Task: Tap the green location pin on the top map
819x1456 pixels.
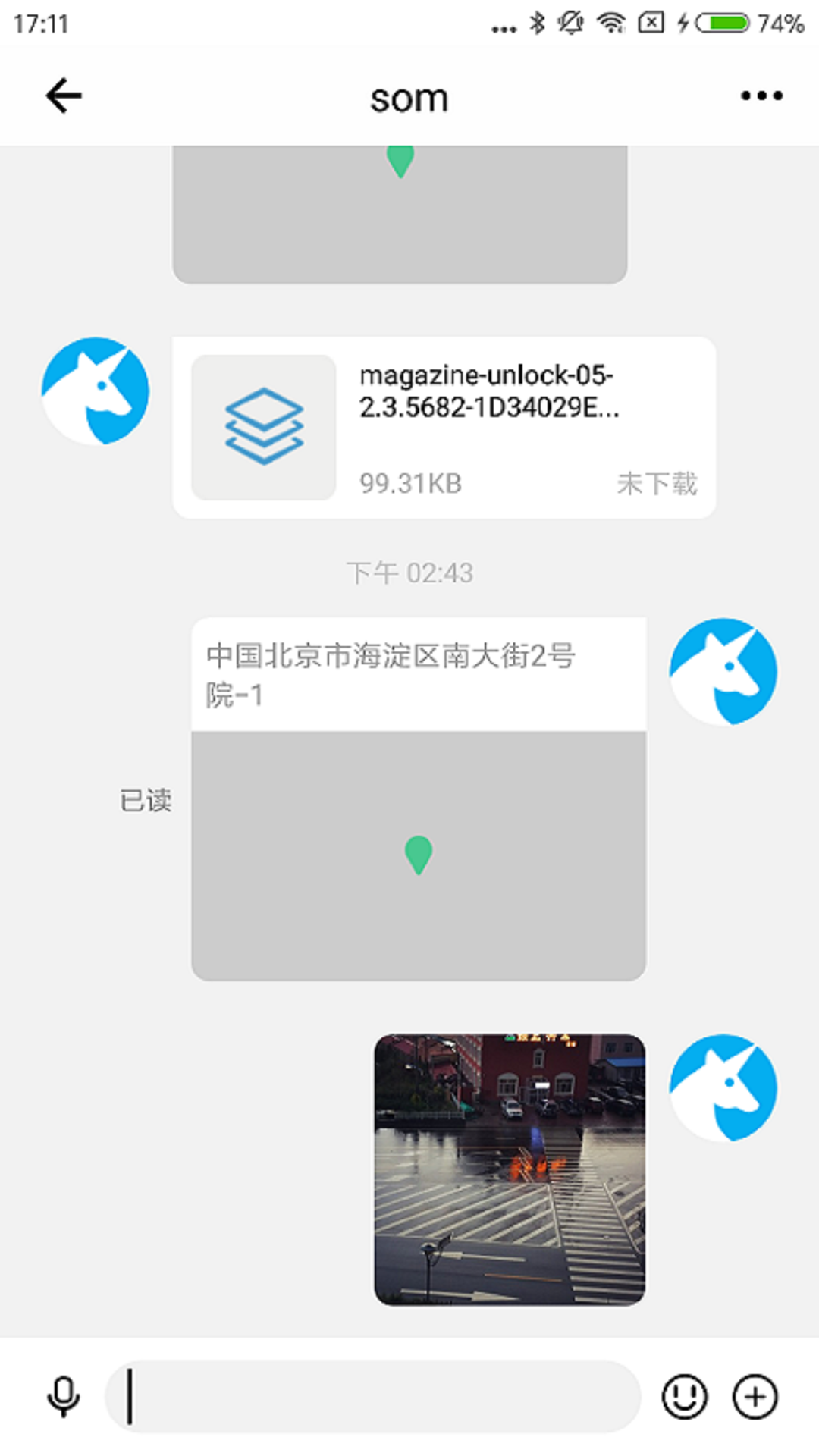Action: click(x=400, y=159)
